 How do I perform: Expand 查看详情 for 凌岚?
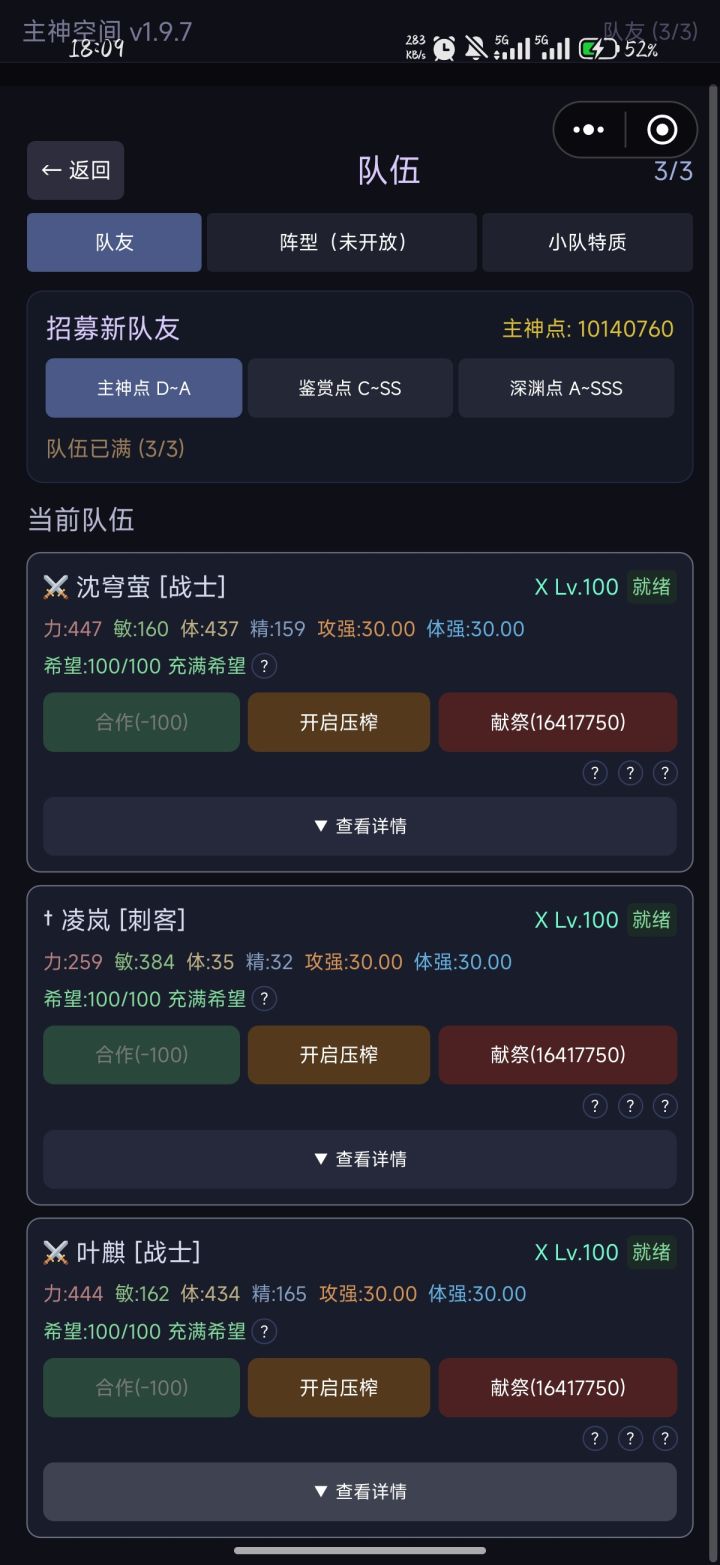[359, 1159]
